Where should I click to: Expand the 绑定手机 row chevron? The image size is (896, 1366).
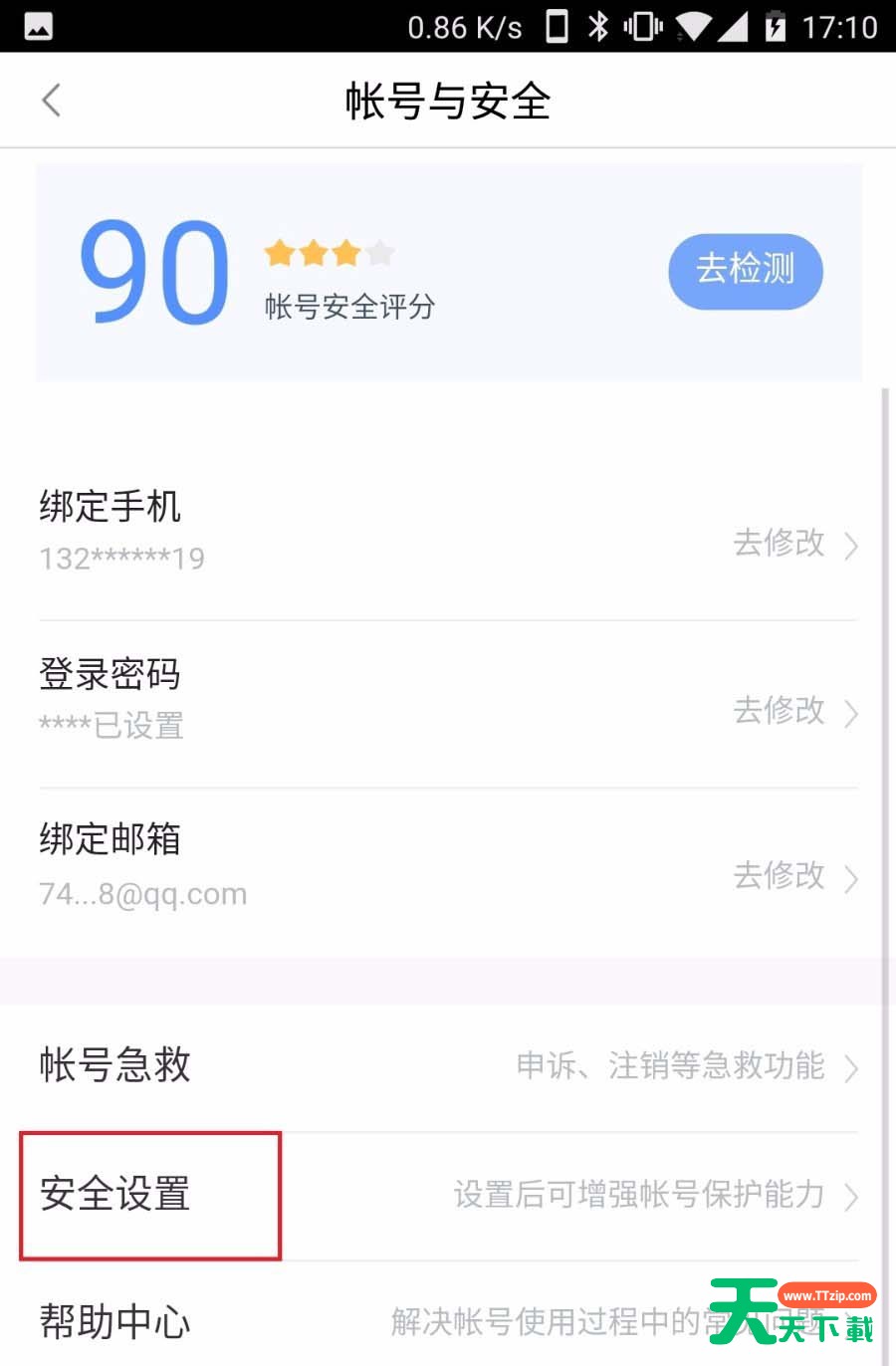(852, 546)
